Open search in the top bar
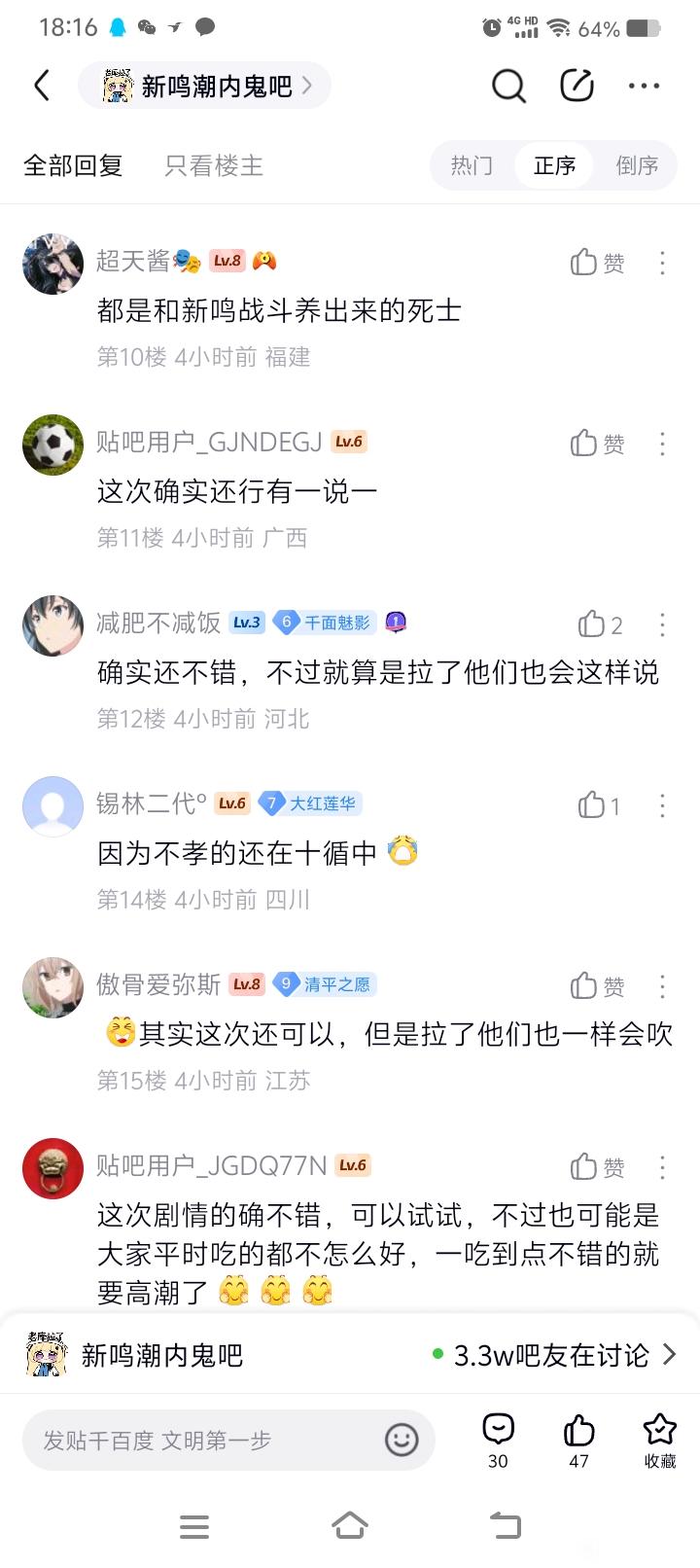This screenshot has height=1568, width=700. (x=507, y=86)
